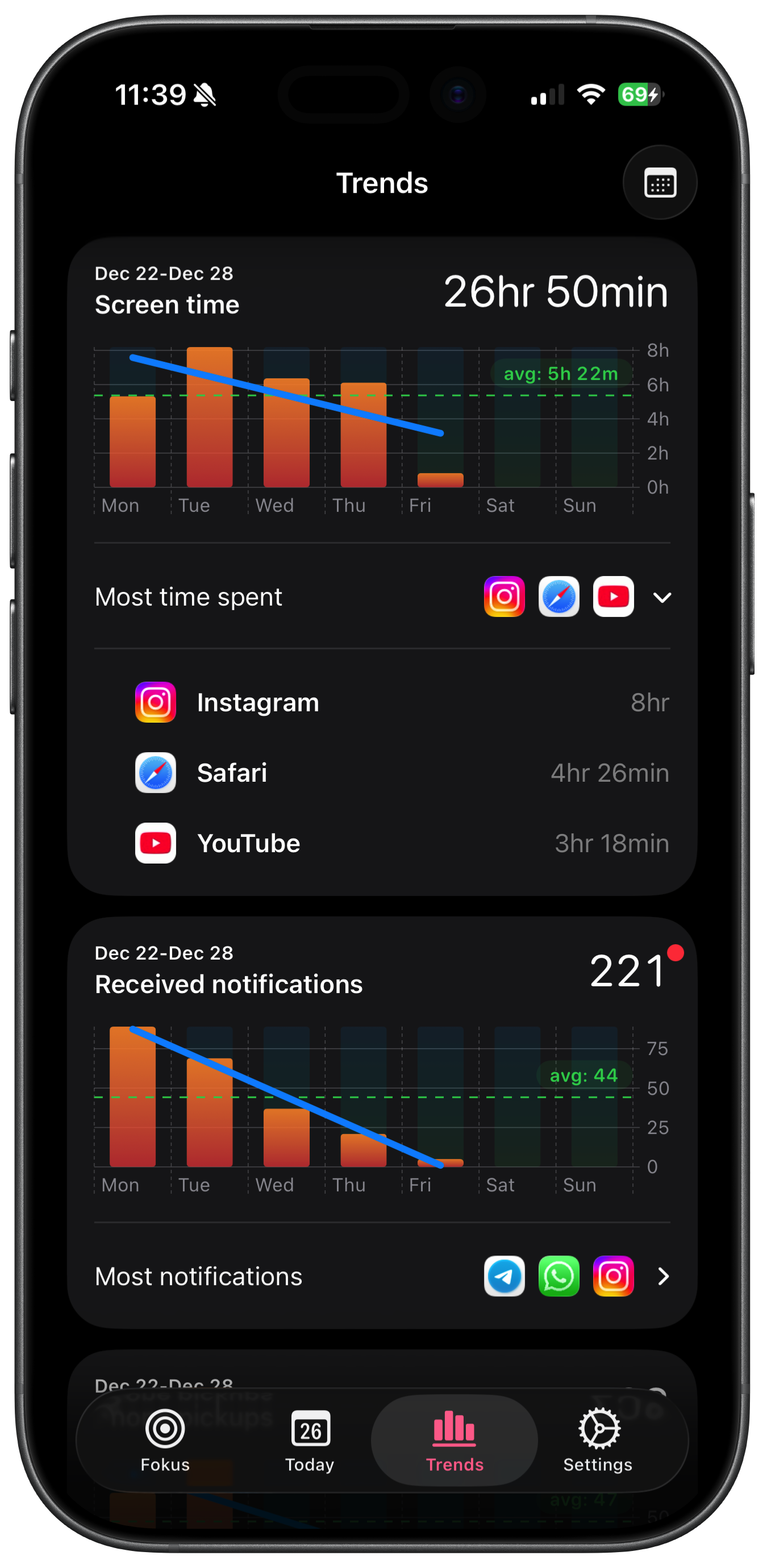Select the Fokus tab icon
This screenshot has height=1568, width=767.
pos(164,1427)
